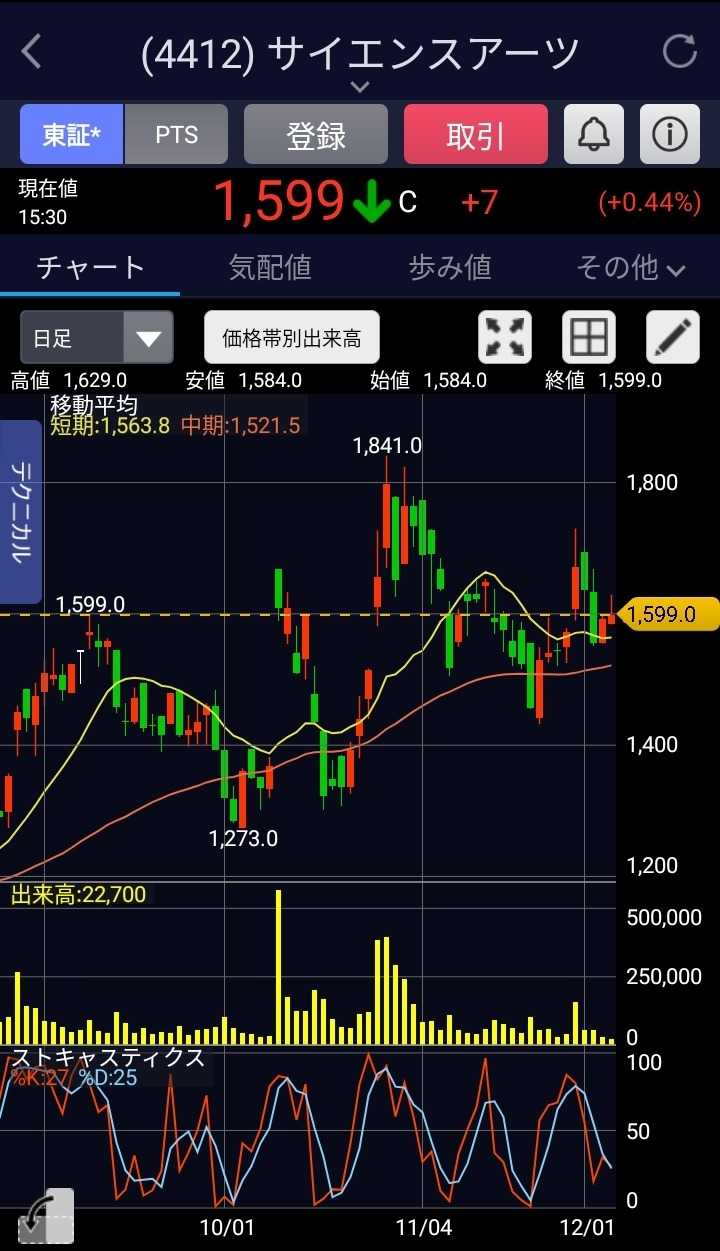
Task: Open the テクニカル side panel
Action: (20, 512)
